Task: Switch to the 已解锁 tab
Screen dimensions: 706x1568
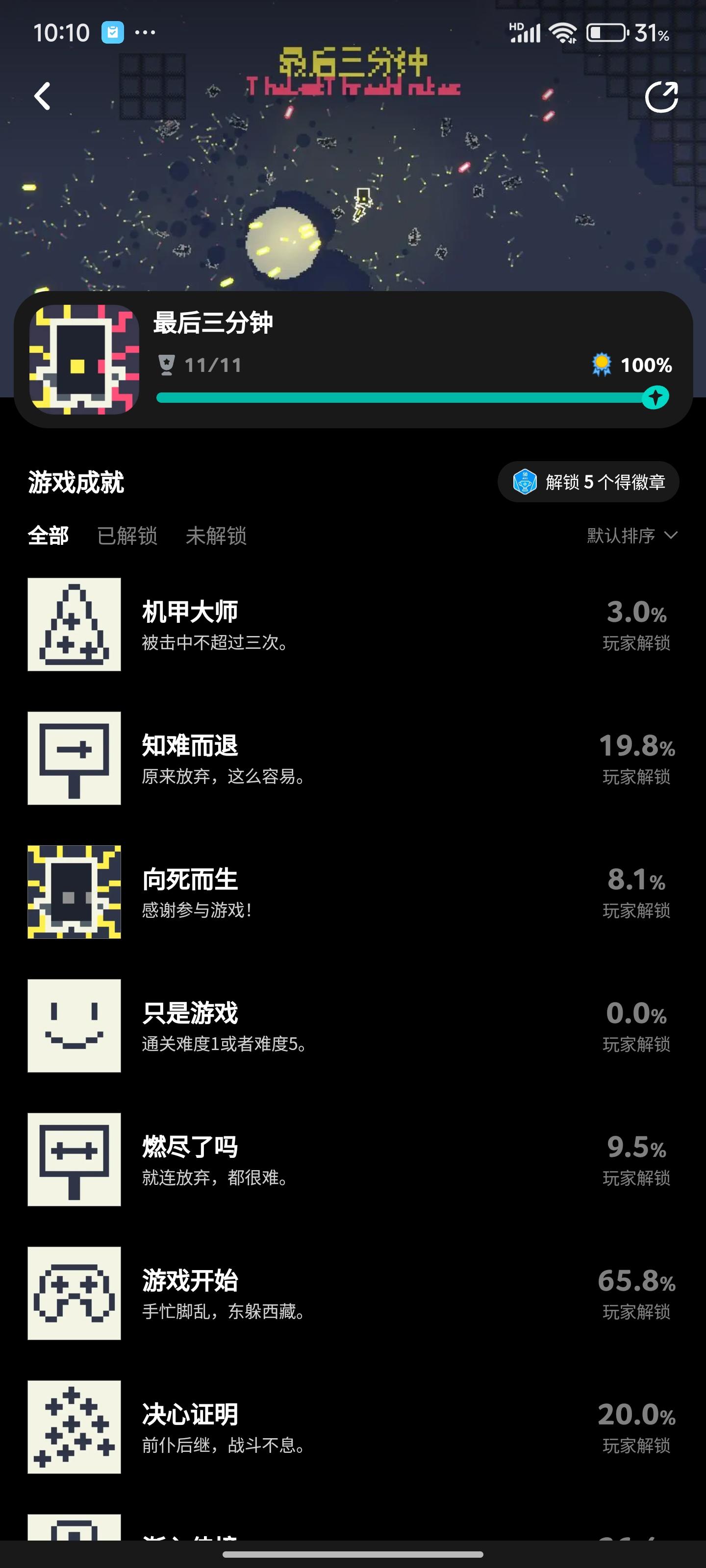Action: (x=127, y=536)
